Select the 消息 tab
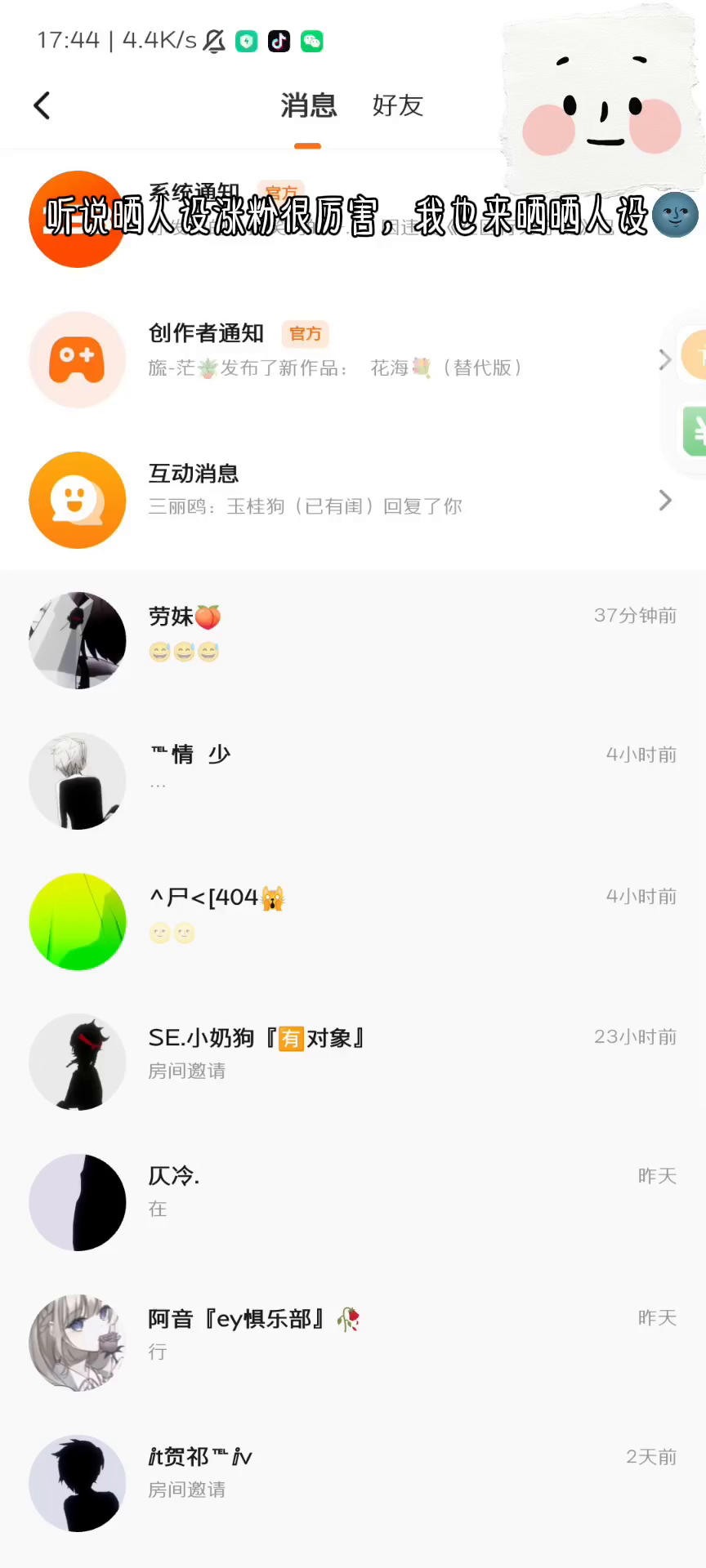 (308, 105)
